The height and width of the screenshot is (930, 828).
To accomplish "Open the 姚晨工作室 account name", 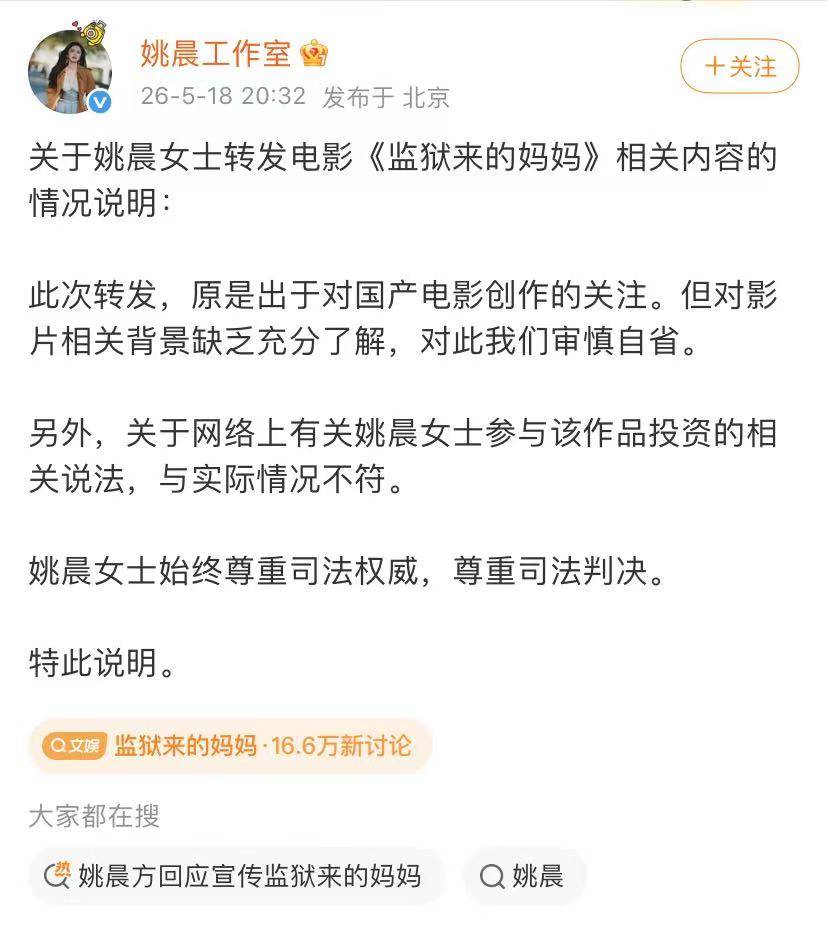I will tap(216, 54).
